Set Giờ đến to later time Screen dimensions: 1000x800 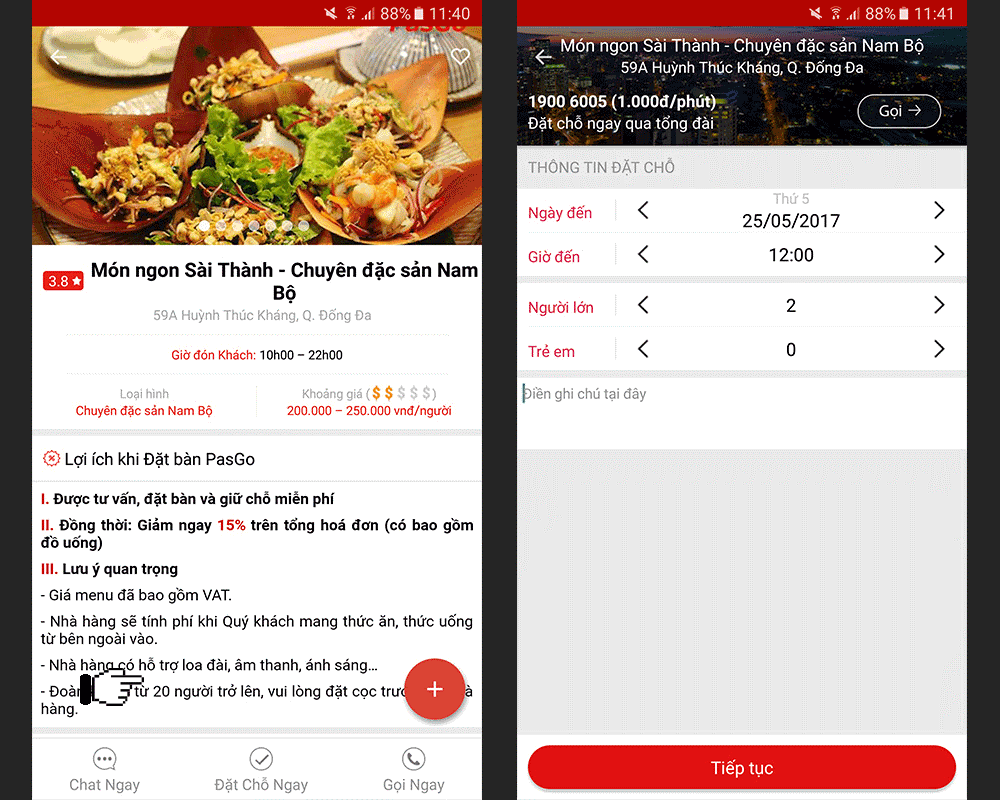[938, 255]
